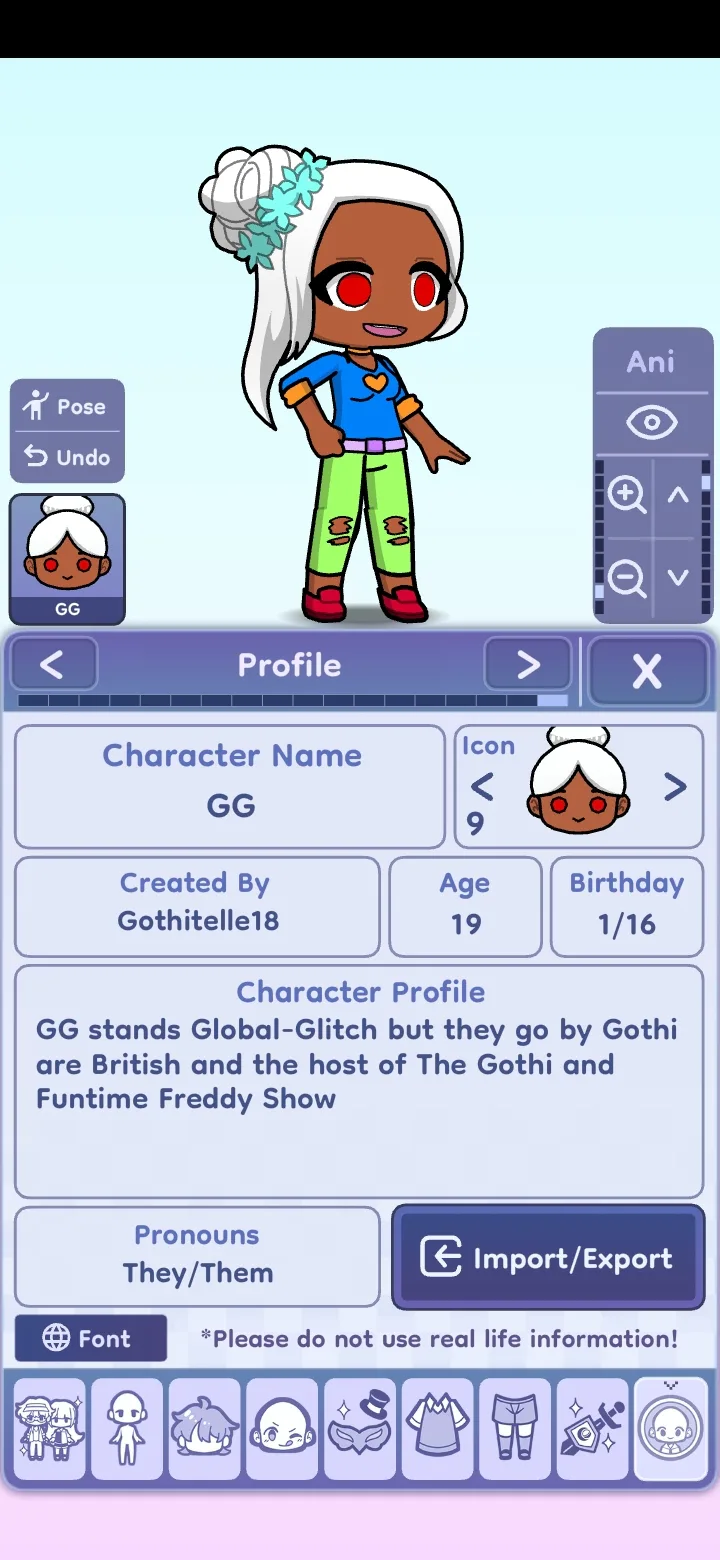Edit the Pronouns field
720x1560 pixels.
click(197, 1255)
